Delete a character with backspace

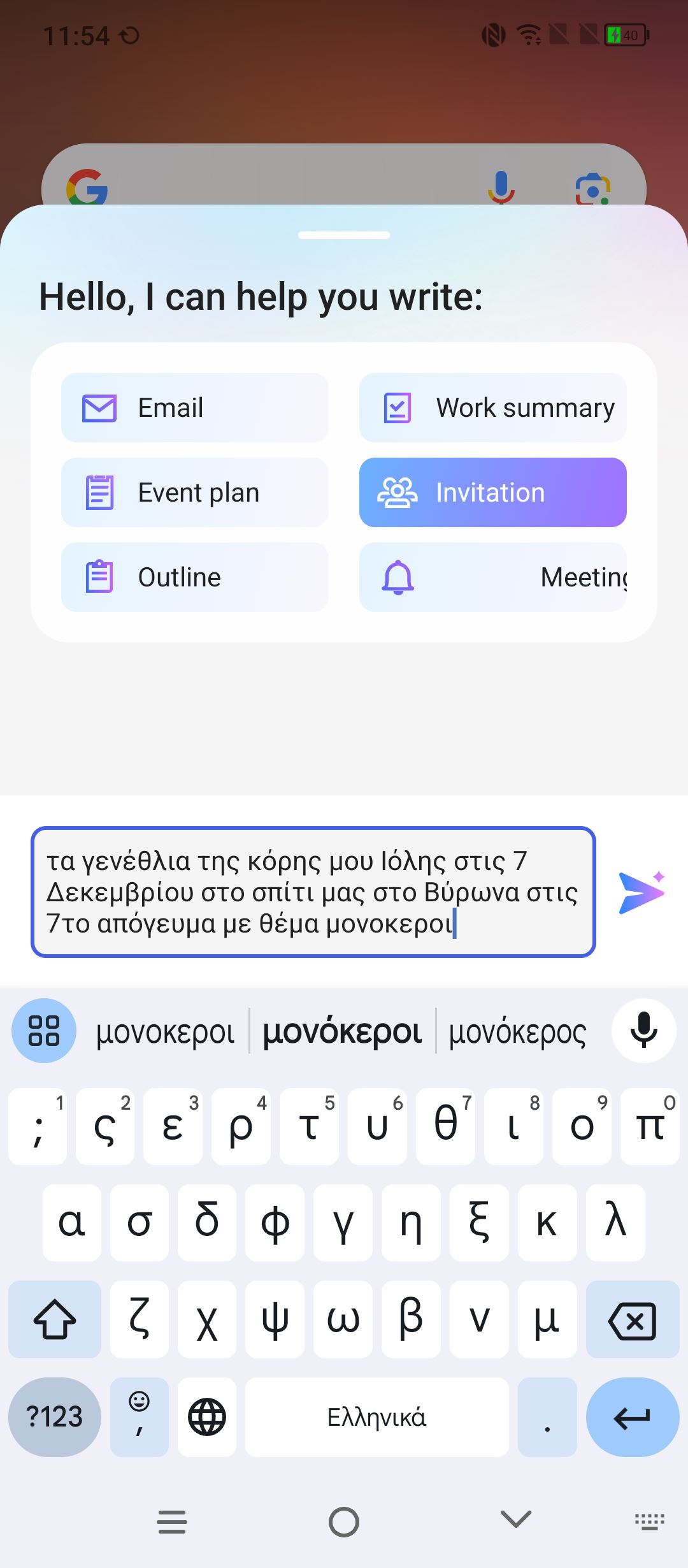coord(632,1320)
